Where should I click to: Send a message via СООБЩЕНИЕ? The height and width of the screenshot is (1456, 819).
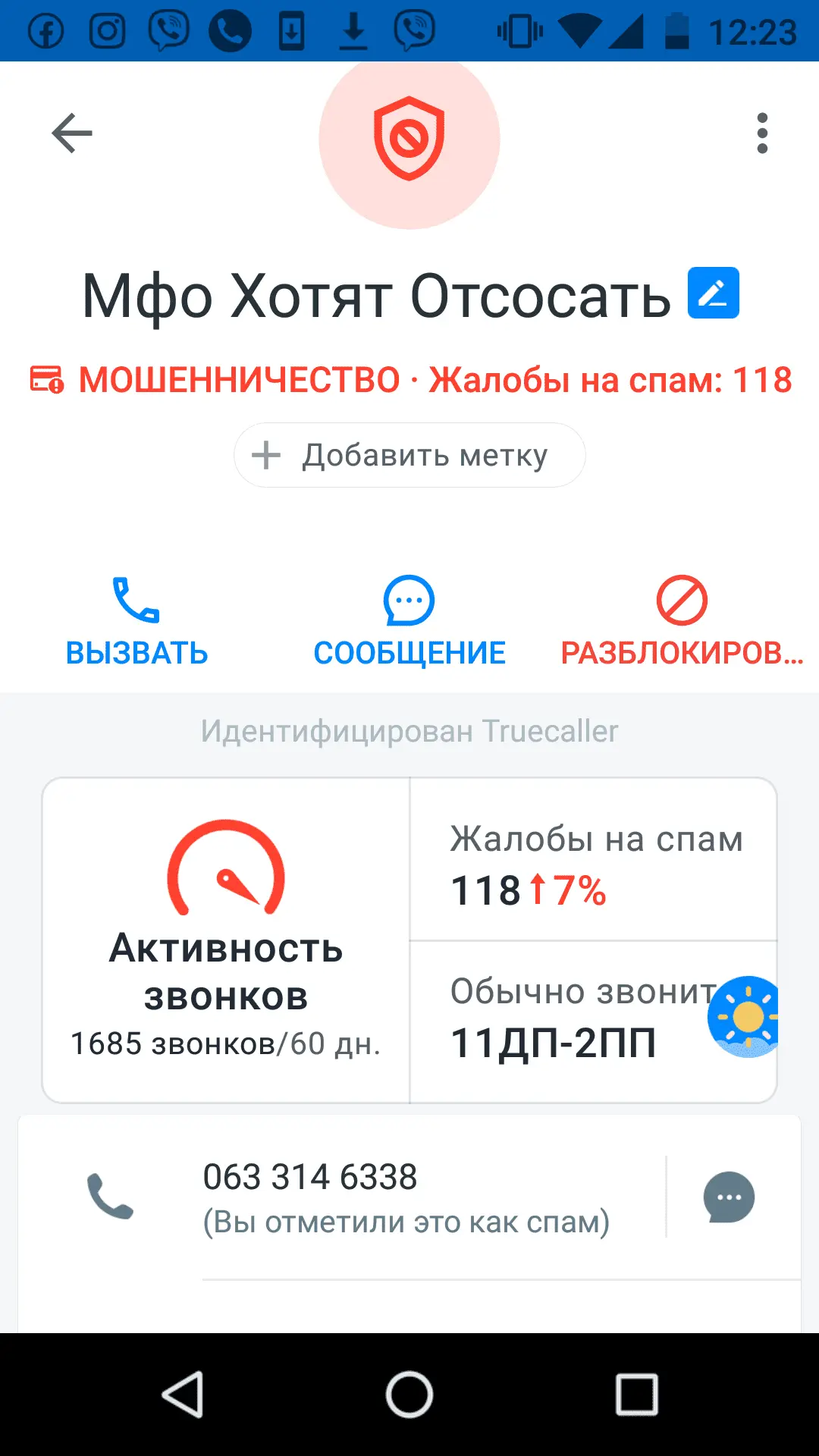tap(409, 622)
